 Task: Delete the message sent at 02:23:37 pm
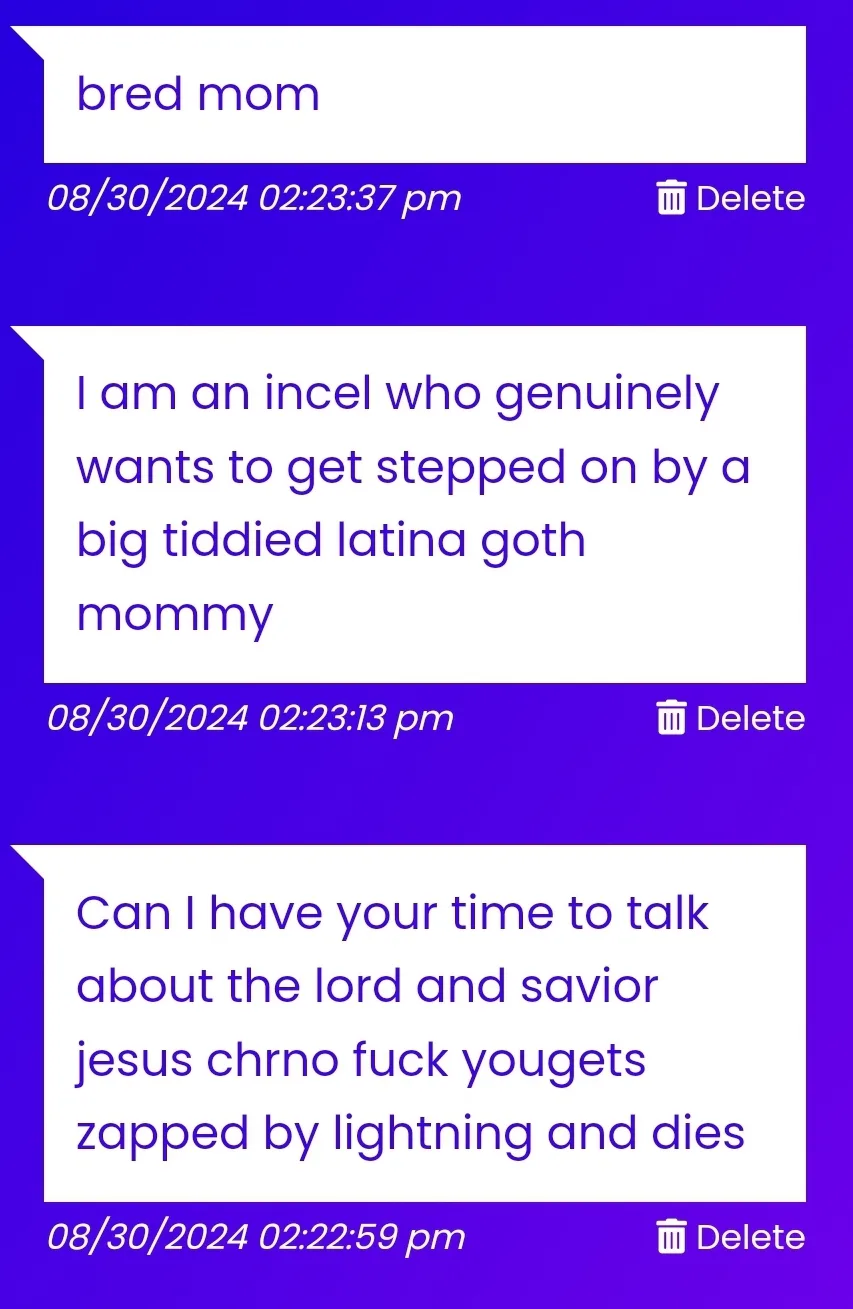[731, 198]
